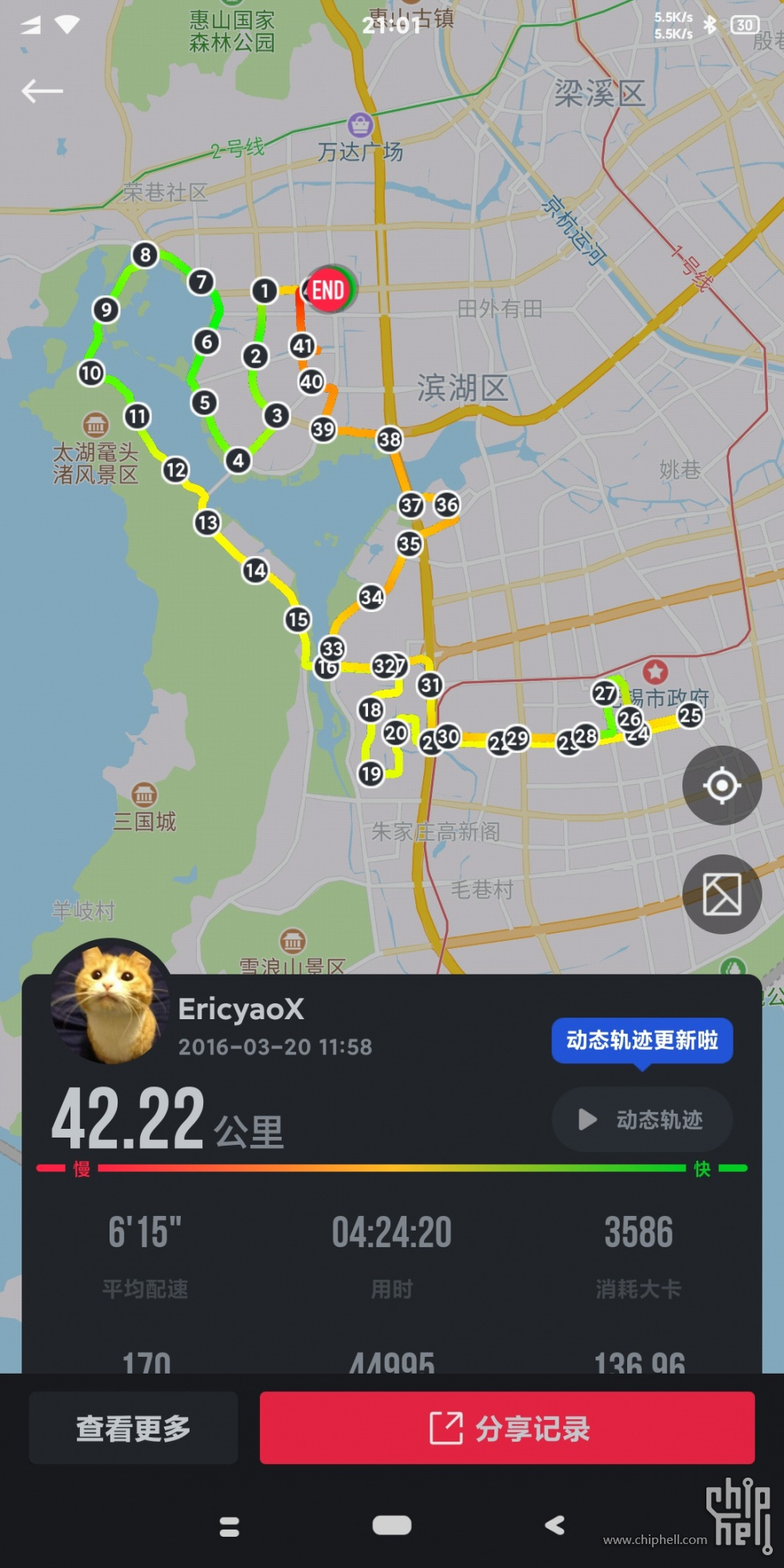Go back using the top-left arrow
Image resolution: width=784 pixels, height=1568 pixels.
point(42,91)
